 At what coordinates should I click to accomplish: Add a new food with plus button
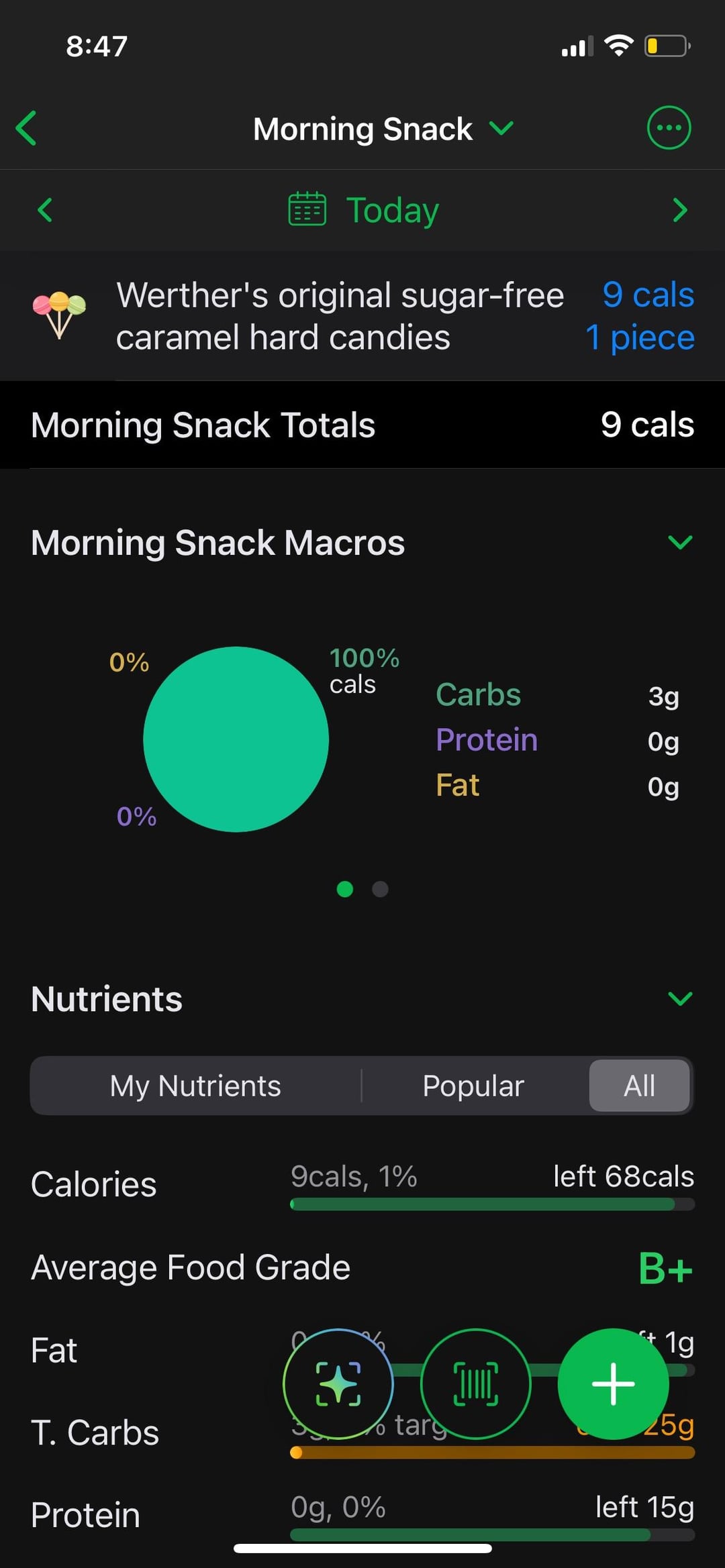[x=612, y=1383]
